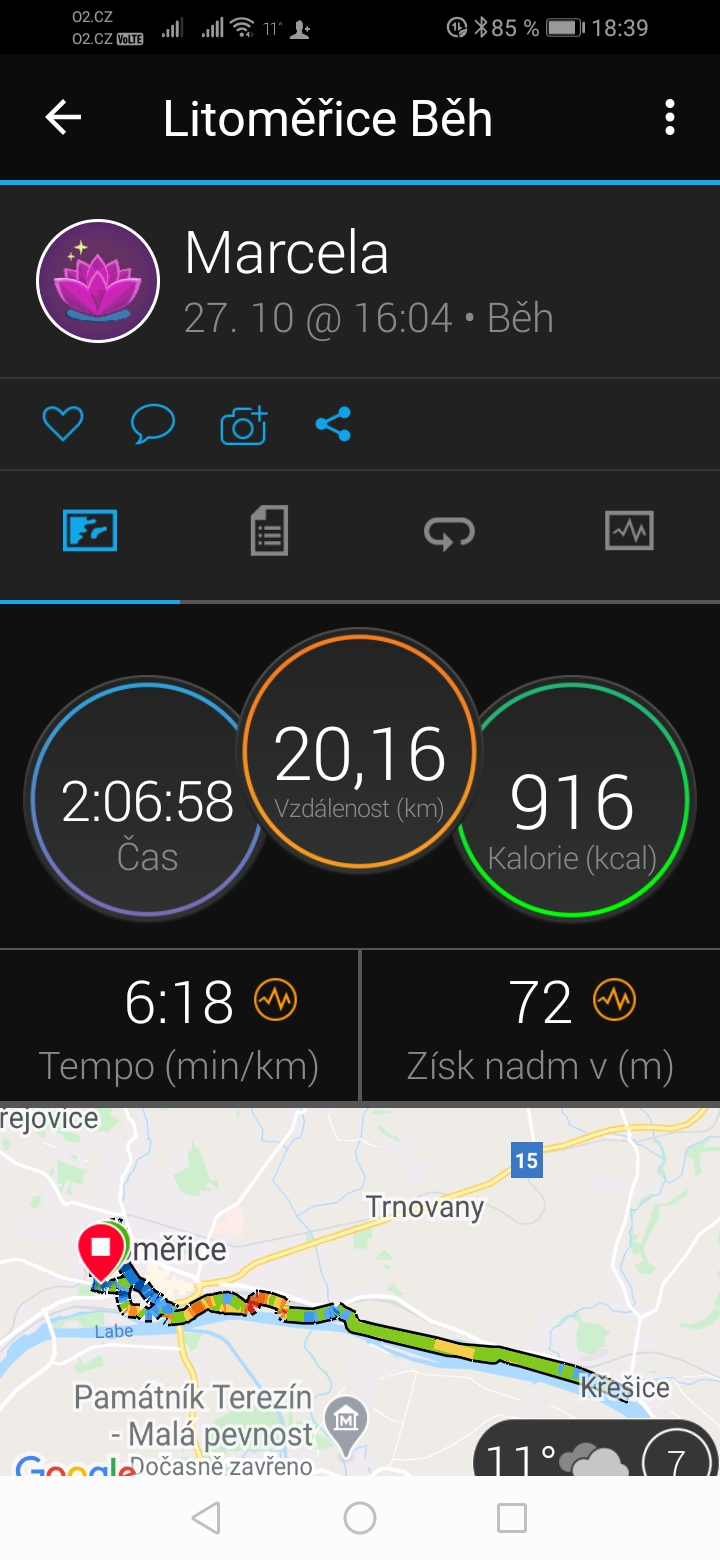Viewport: 720px width, 1560px height.
Task: Open the three-dot overflow menu
Action: [x=670, y=118]
